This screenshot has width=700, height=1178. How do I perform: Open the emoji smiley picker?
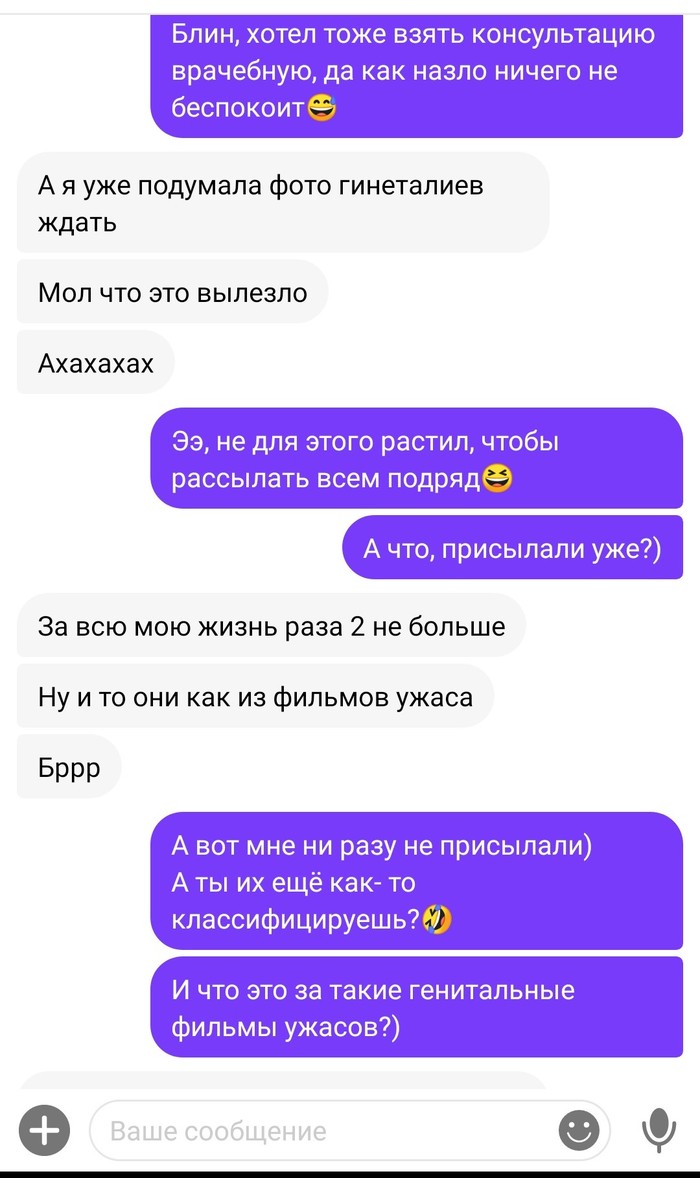coord(579,1131)
